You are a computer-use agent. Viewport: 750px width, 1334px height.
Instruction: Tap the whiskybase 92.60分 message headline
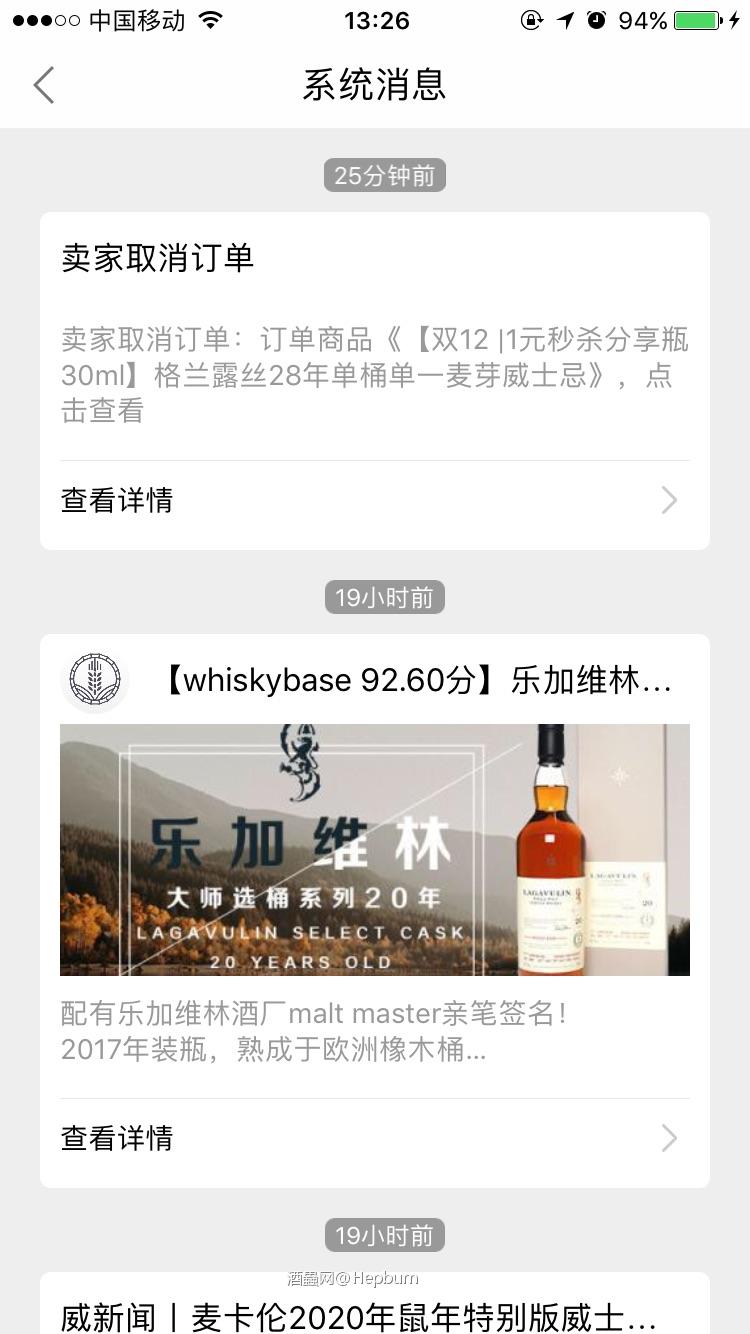[x=420, y=680]
